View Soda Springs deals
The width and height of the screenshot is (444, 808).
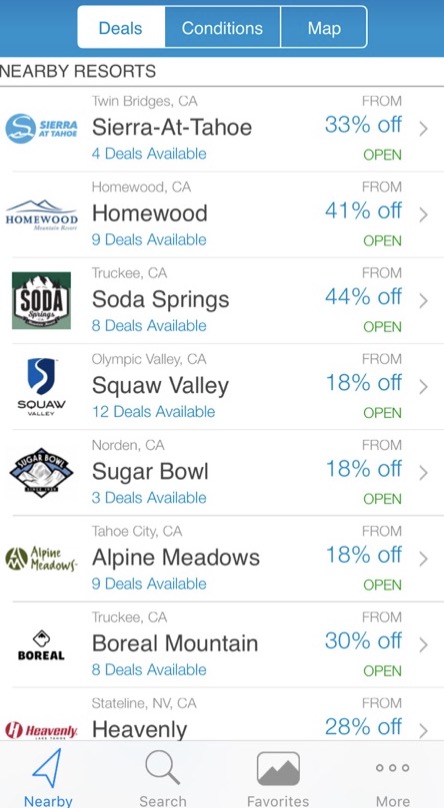222,300
